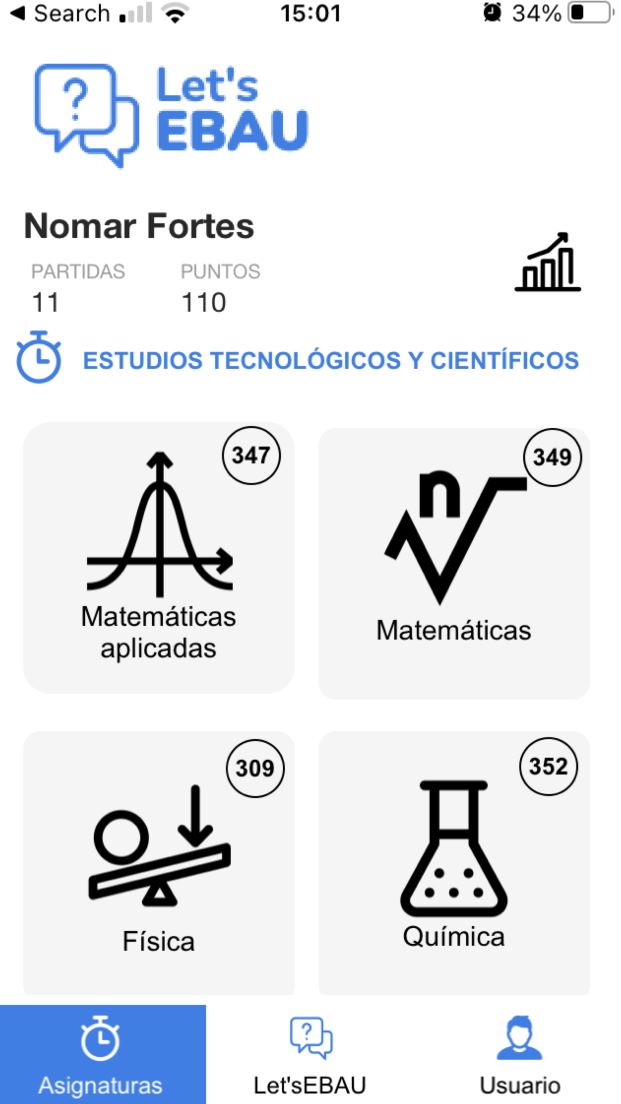Open the Matemáticas aplicadas subject card
Image resolution: width=621 pixels, height=1104 pixels.
pos(158,558)
